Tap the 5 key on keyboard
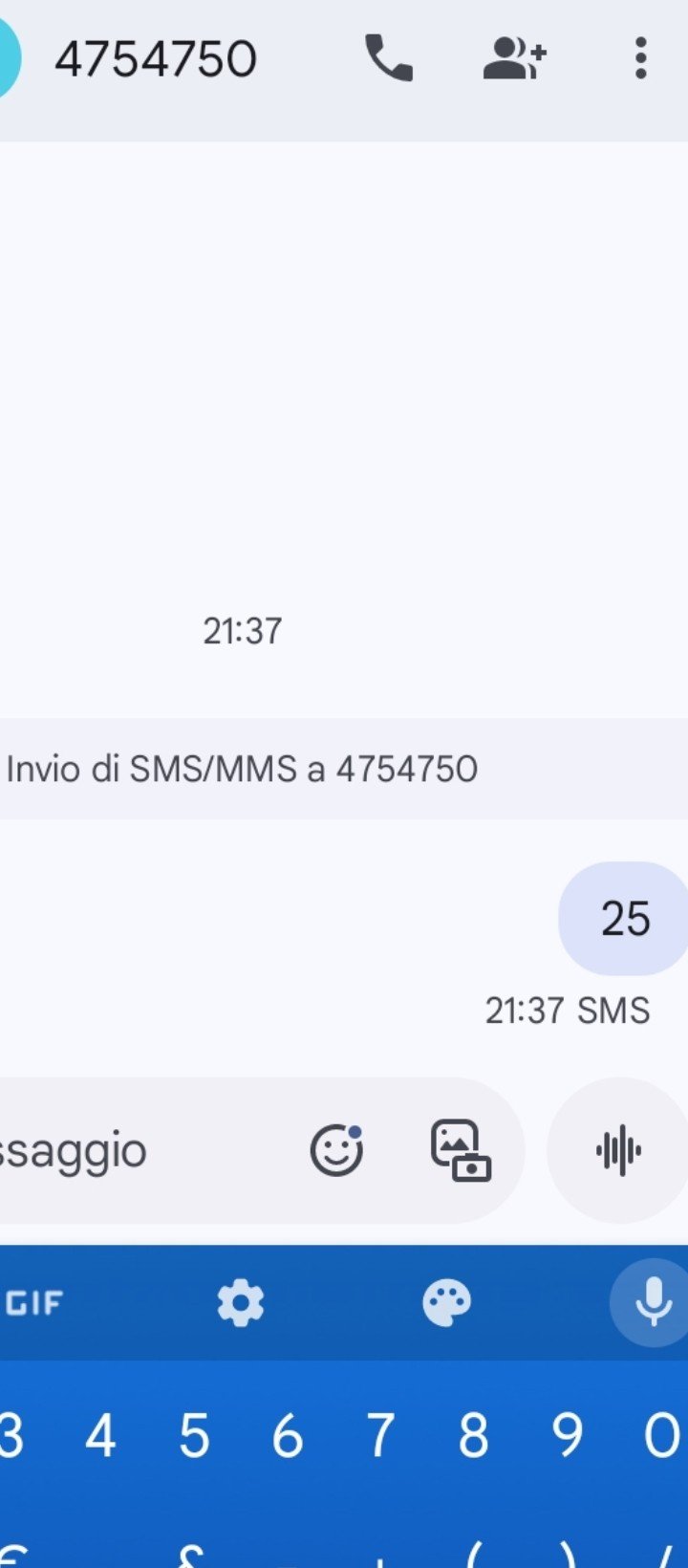 click(x=194, y=1436)
